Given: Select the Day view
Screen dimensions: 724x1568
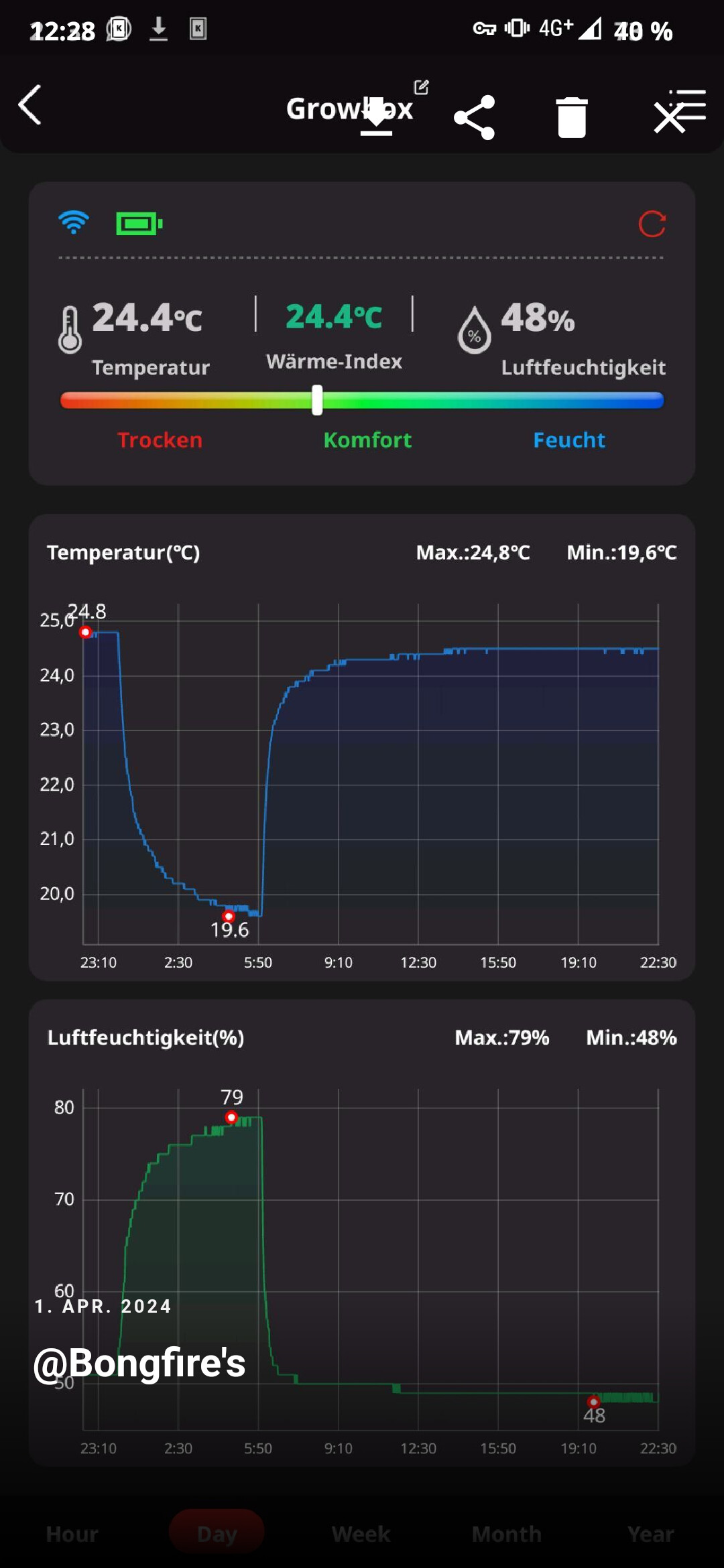Looking at the screenshot, I should pyautogui.click(x=217, y=1534).
